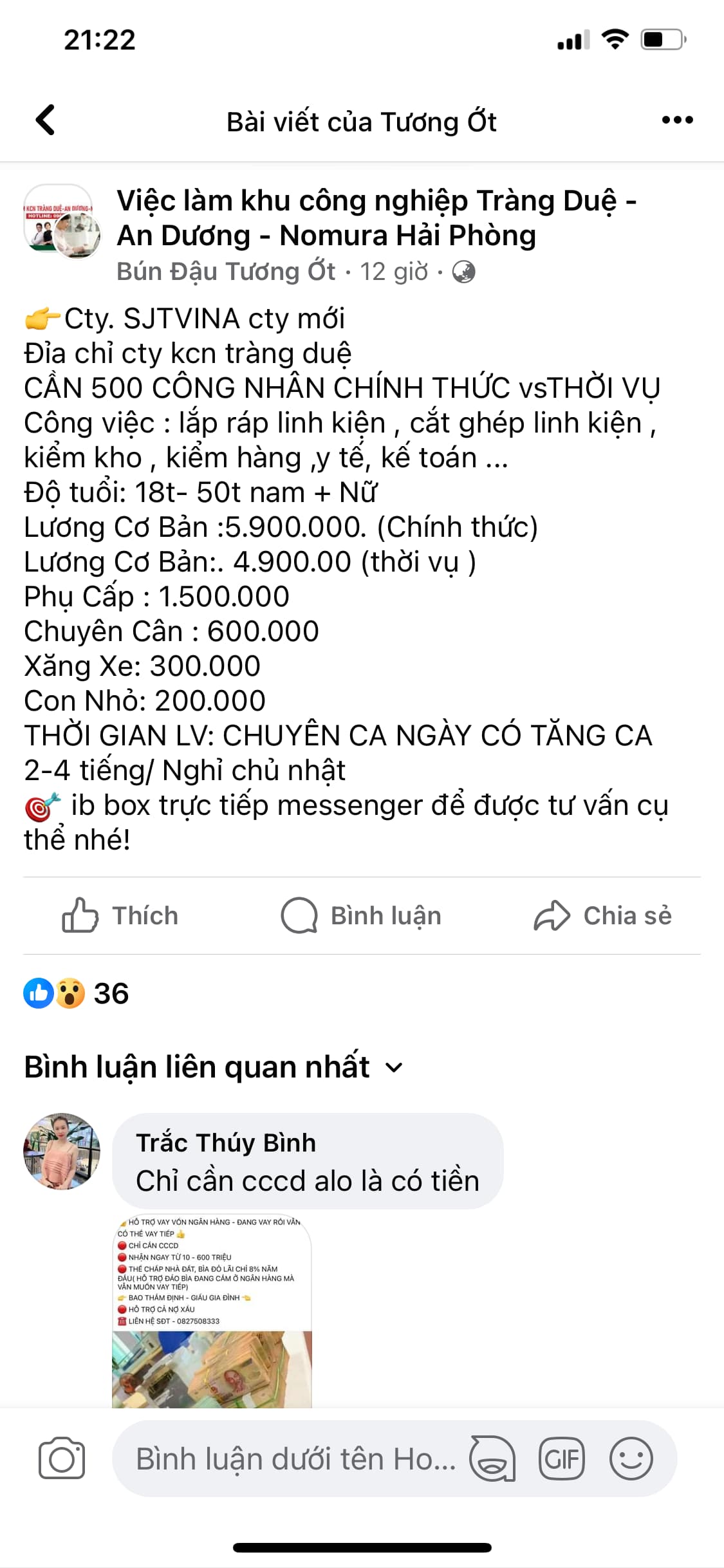Screen dimensions: 724x1568
Task: Add a GIF to your comment
Action: coord(561,1459)
